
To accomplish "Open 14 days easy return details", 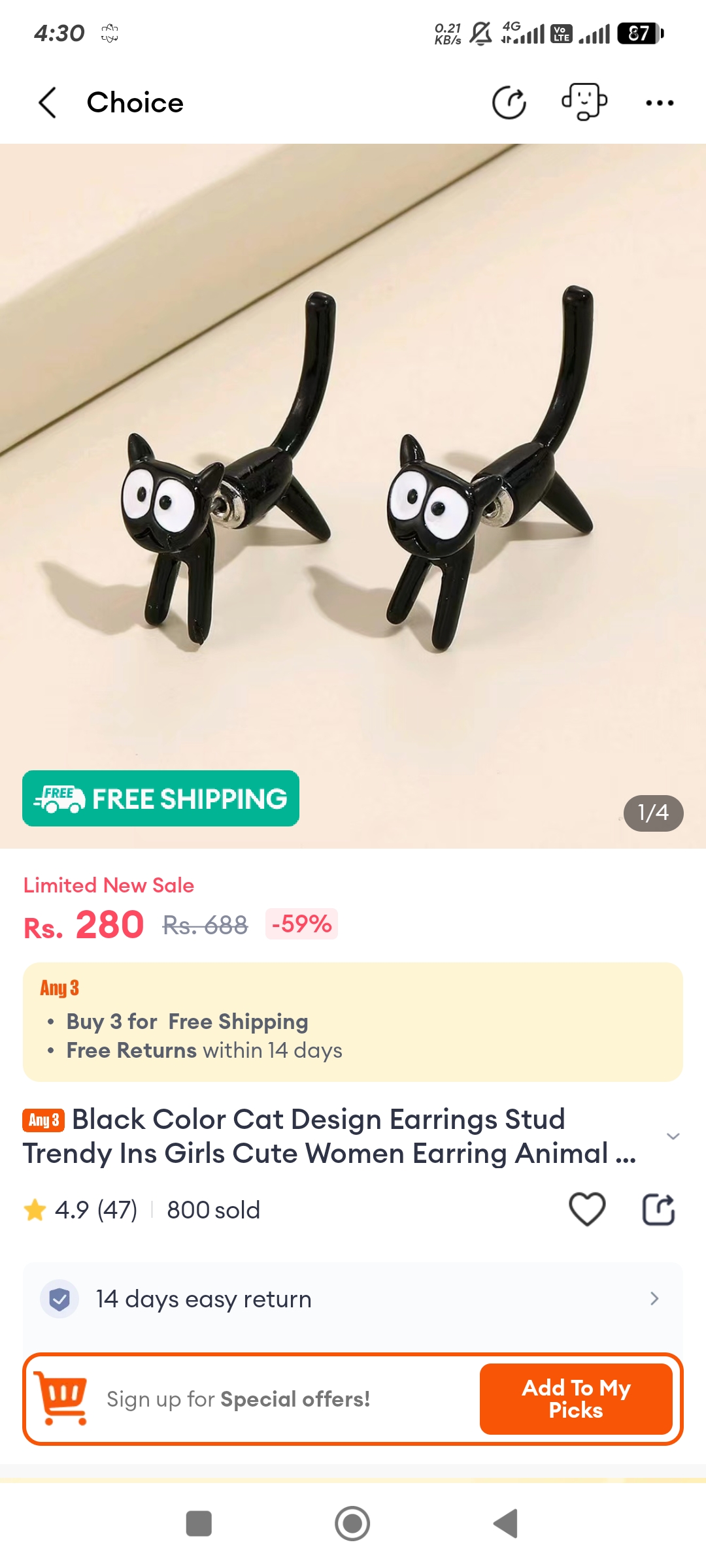I will pyautogui.click(x=353, y=1299).
